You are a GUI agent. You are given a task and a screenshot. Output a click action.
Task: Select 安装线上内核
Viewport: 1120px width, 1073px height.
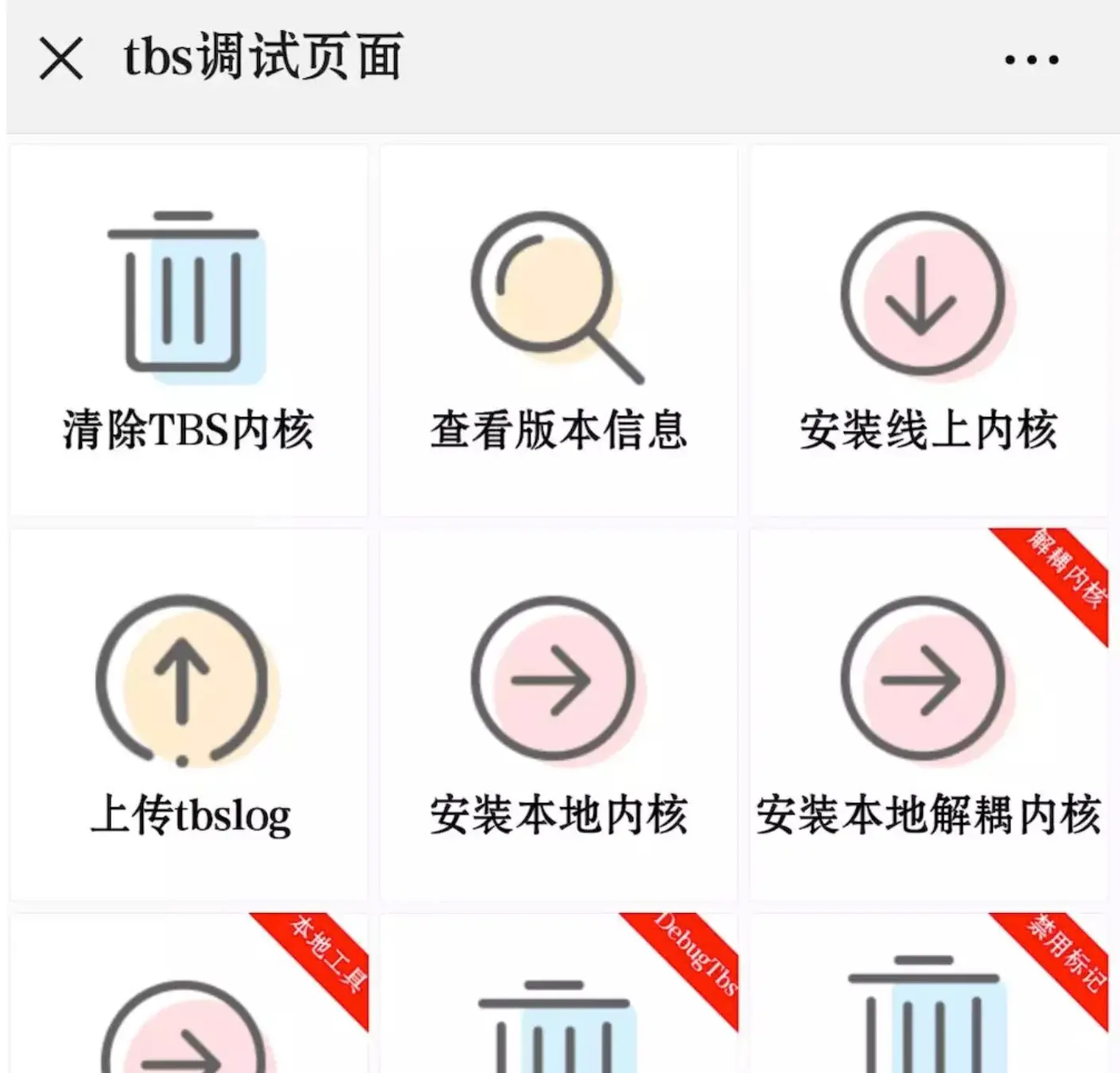pos(927,330)
